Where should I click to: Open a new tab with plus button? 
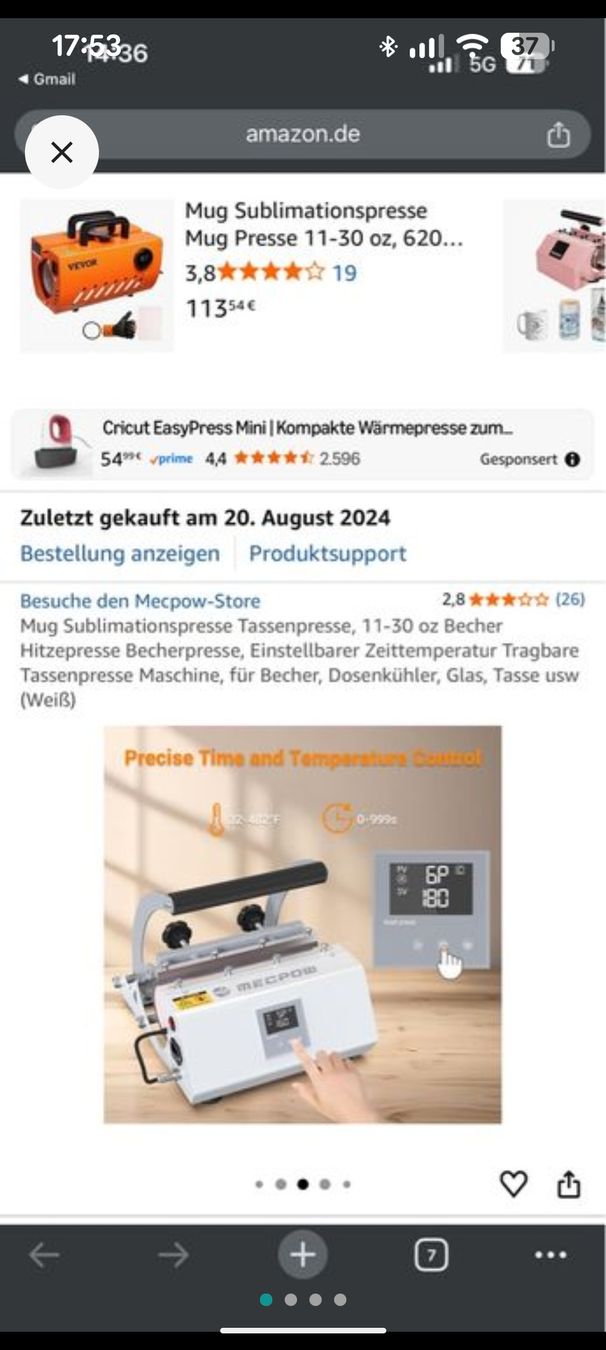click(302, 1255)
